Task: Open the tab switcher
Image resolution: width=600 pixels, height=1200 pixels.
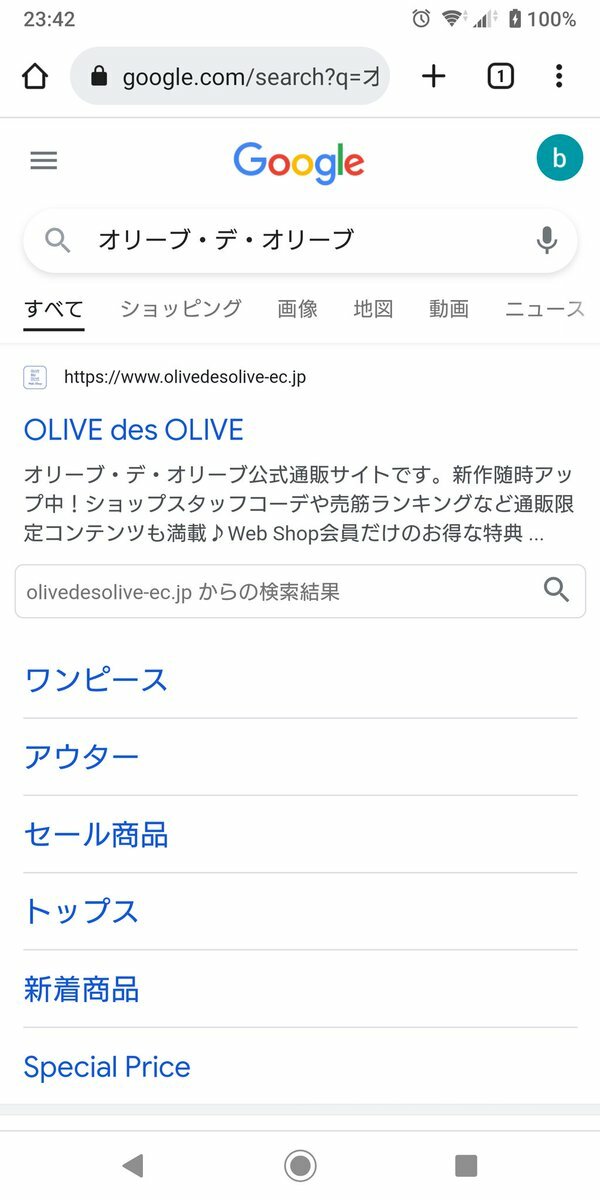Action: [500, 76]
